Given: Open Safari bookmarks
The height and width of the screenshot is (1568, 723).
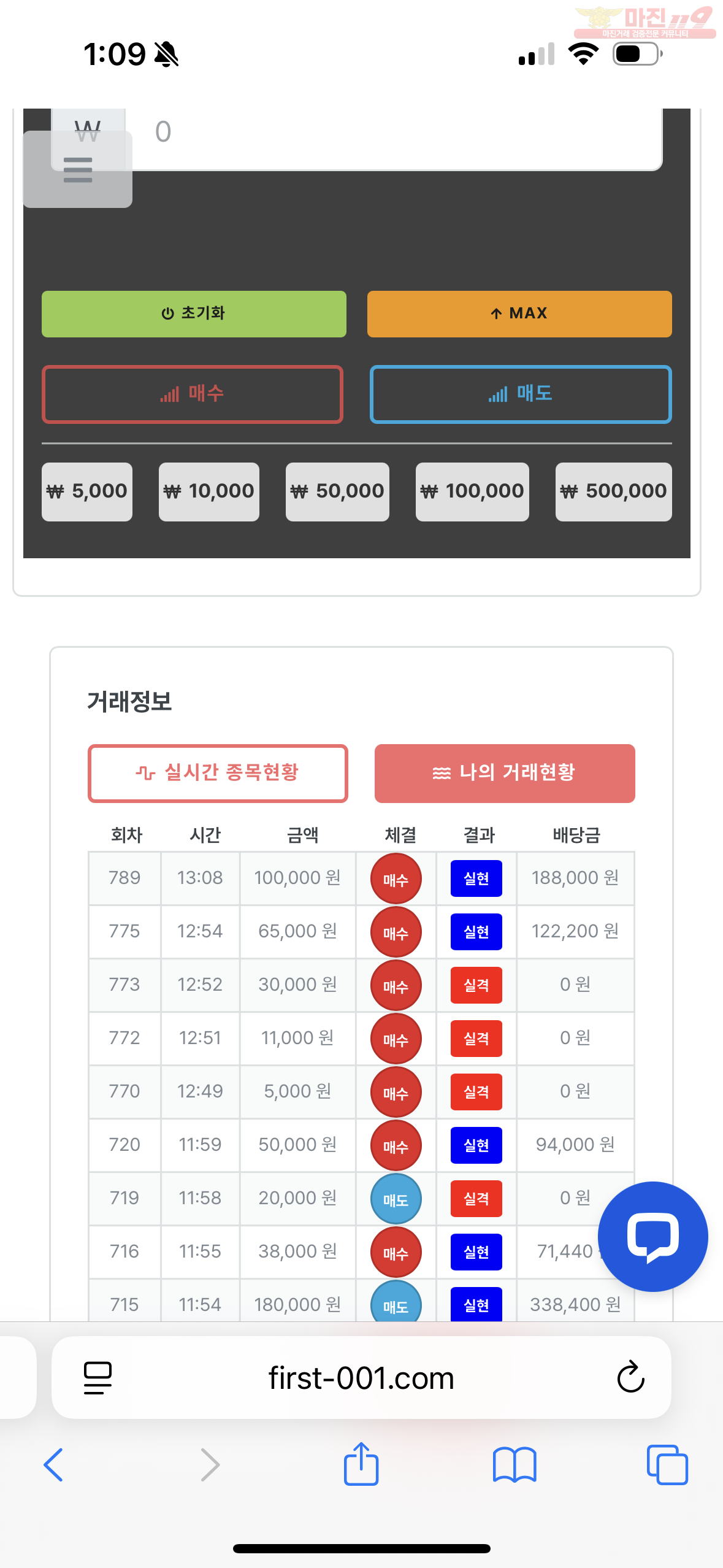Looking at the screenshot, I should click(x=515, y=1464).
